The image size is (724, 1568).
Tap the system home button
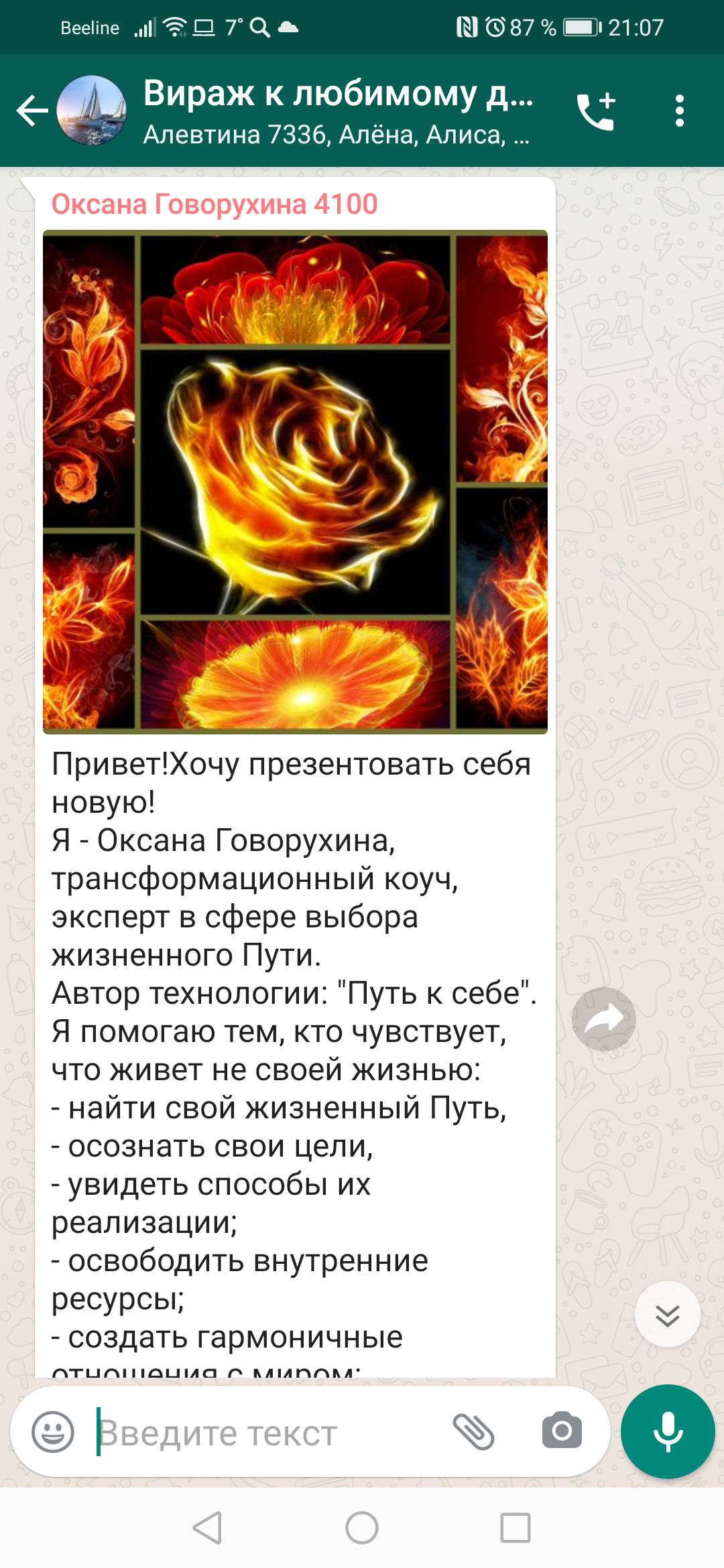pos(362,1528)
